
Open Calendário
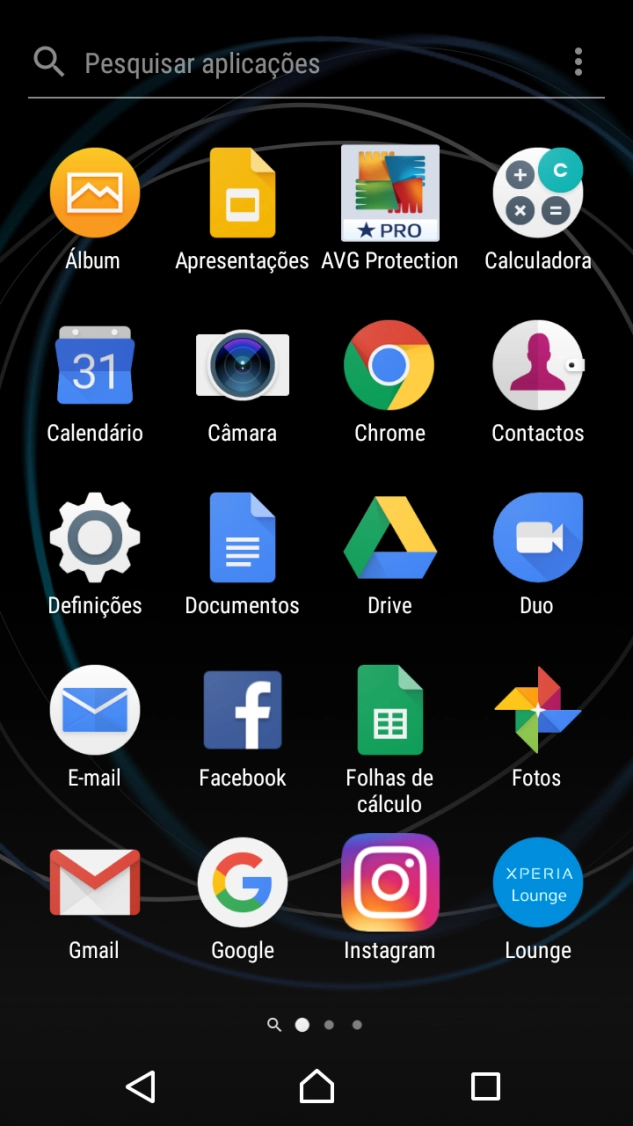(94, 366)
